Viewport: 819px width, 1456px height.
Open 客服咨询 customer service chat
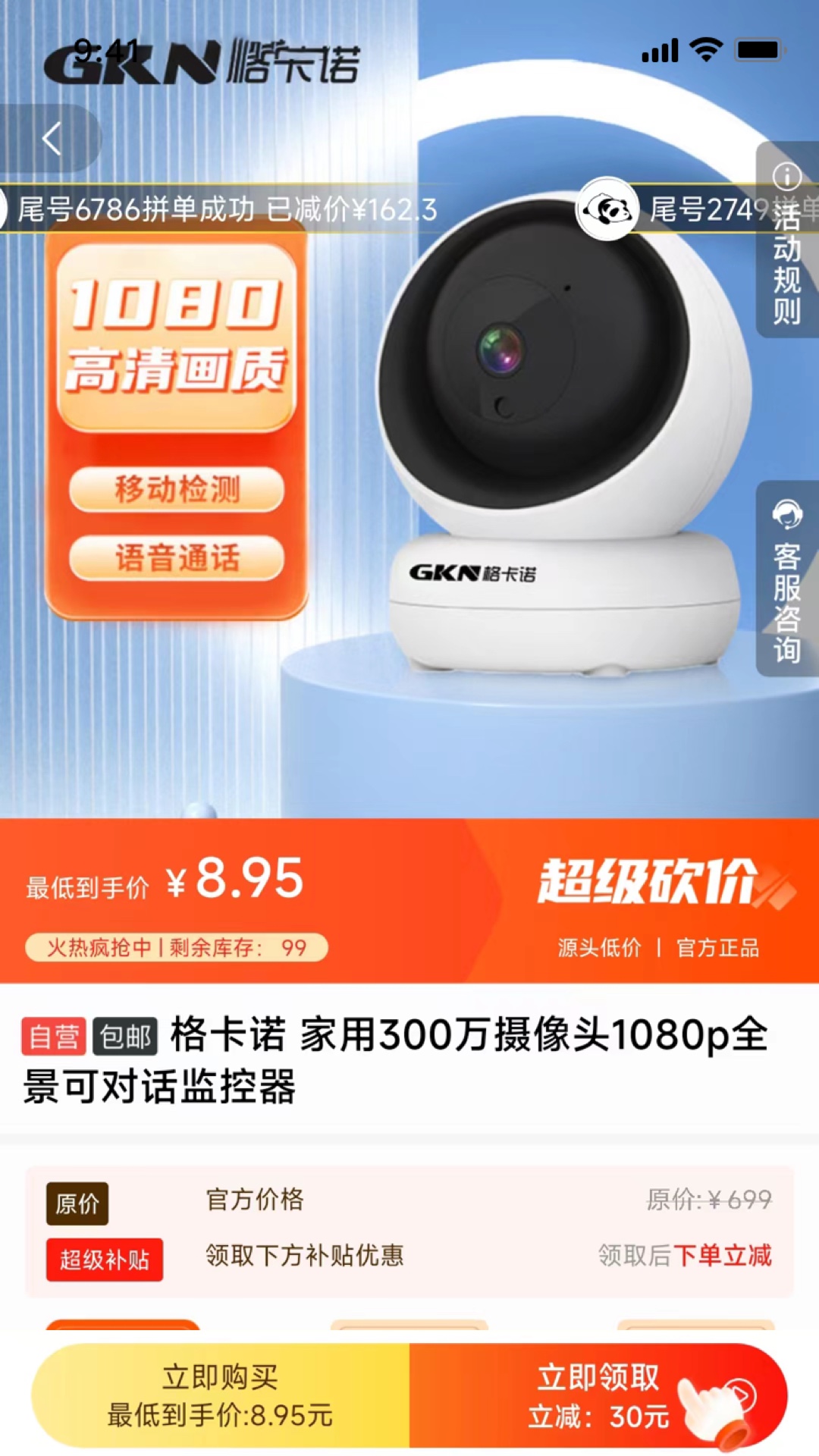(x=786, y=599)
